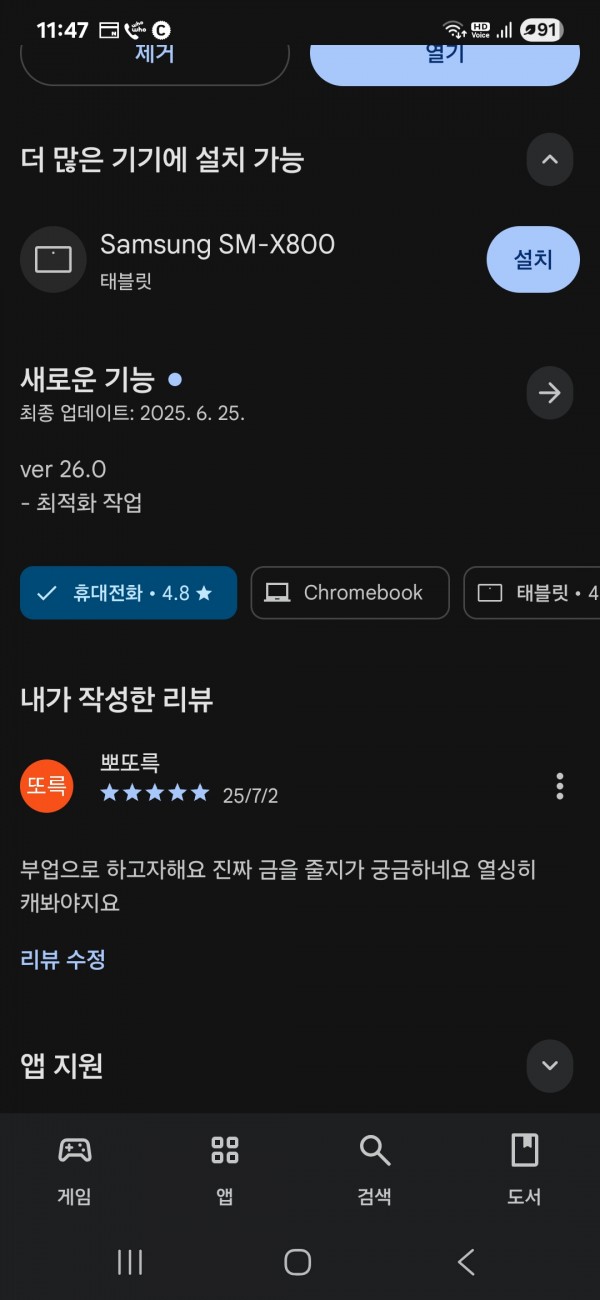Select the 태블릿 rating chip
The height and width of the screenshot is (1300, 600).
click(x=532, y=593)
